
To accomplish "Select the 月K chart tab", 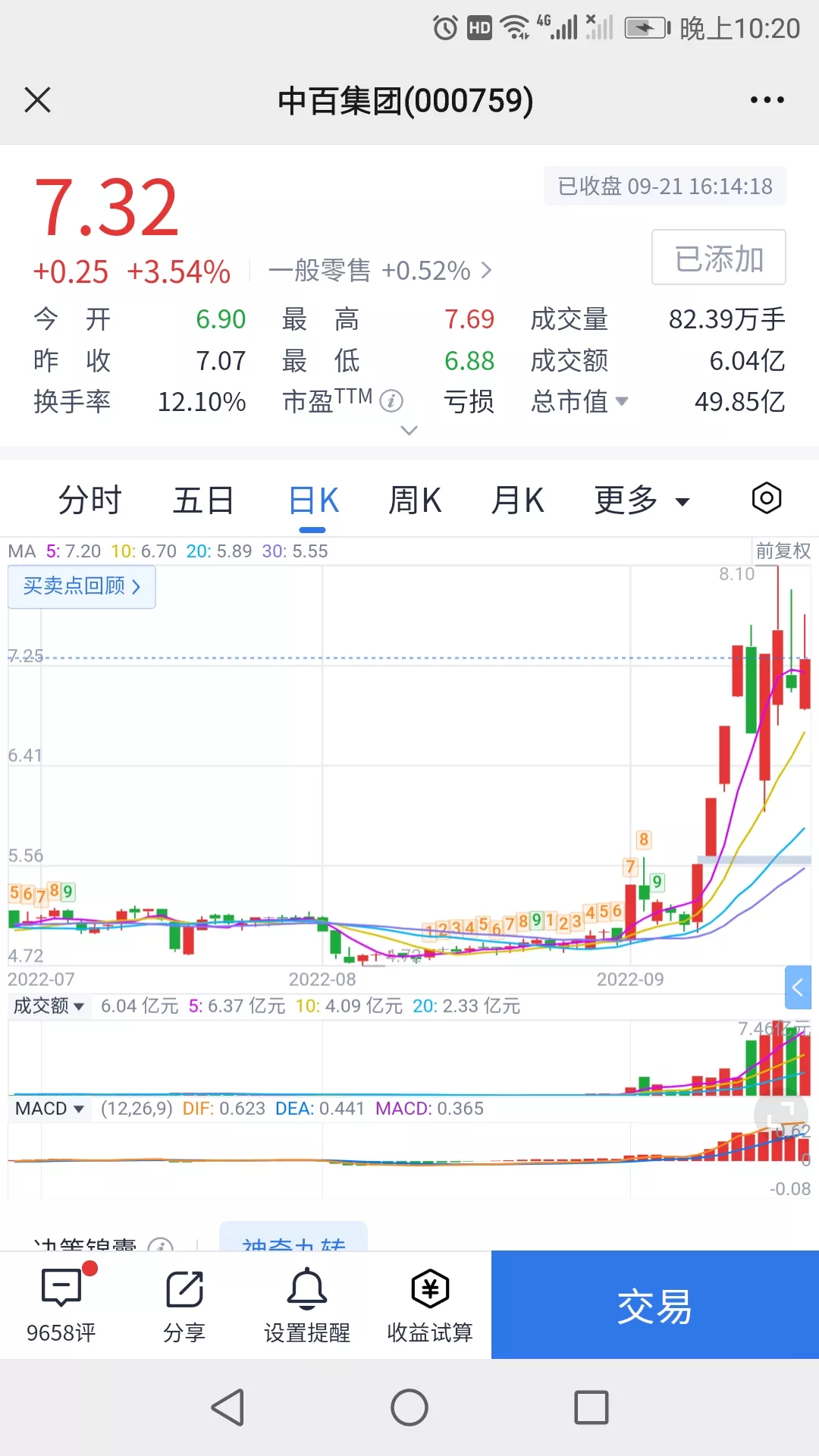I will 517,500.
